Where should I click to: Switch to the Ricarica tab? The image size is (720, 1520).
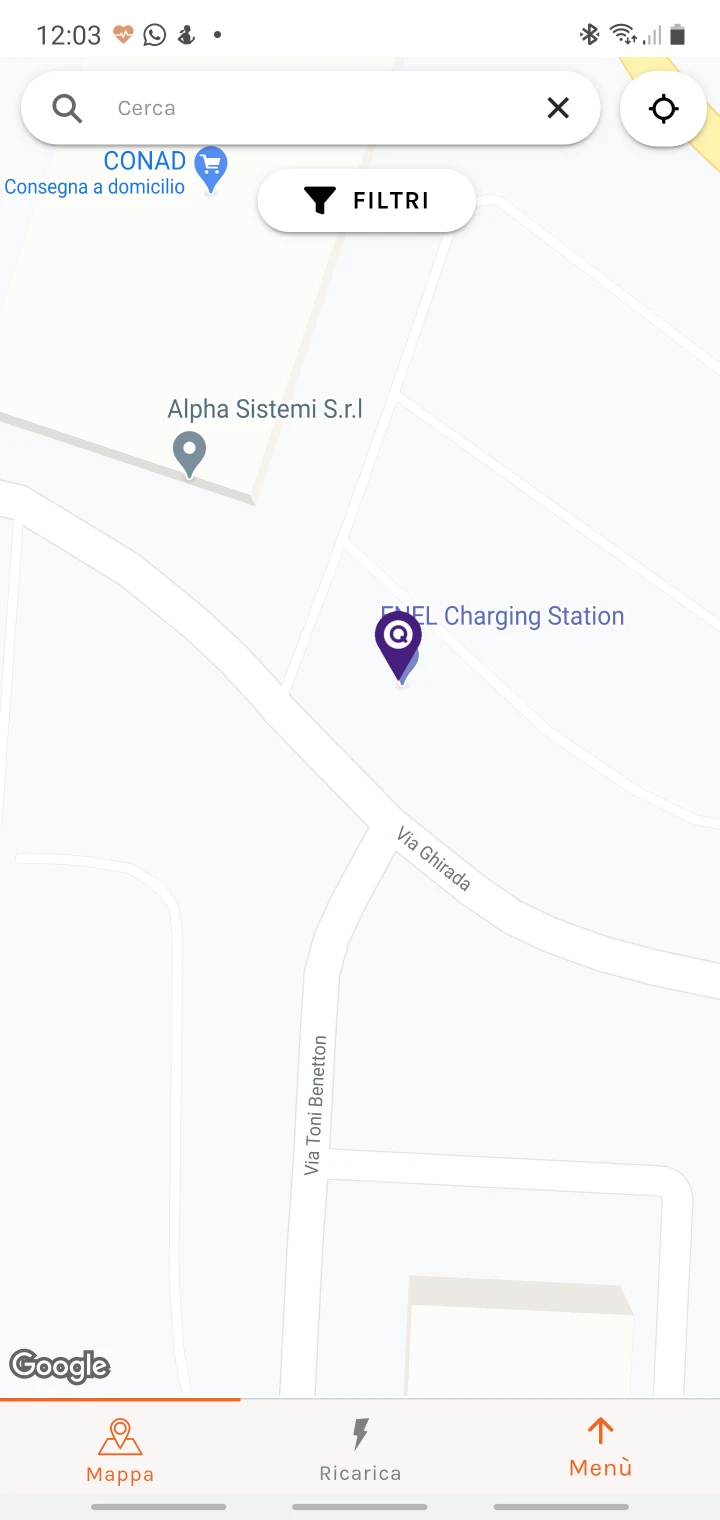tap(360, 1449)
